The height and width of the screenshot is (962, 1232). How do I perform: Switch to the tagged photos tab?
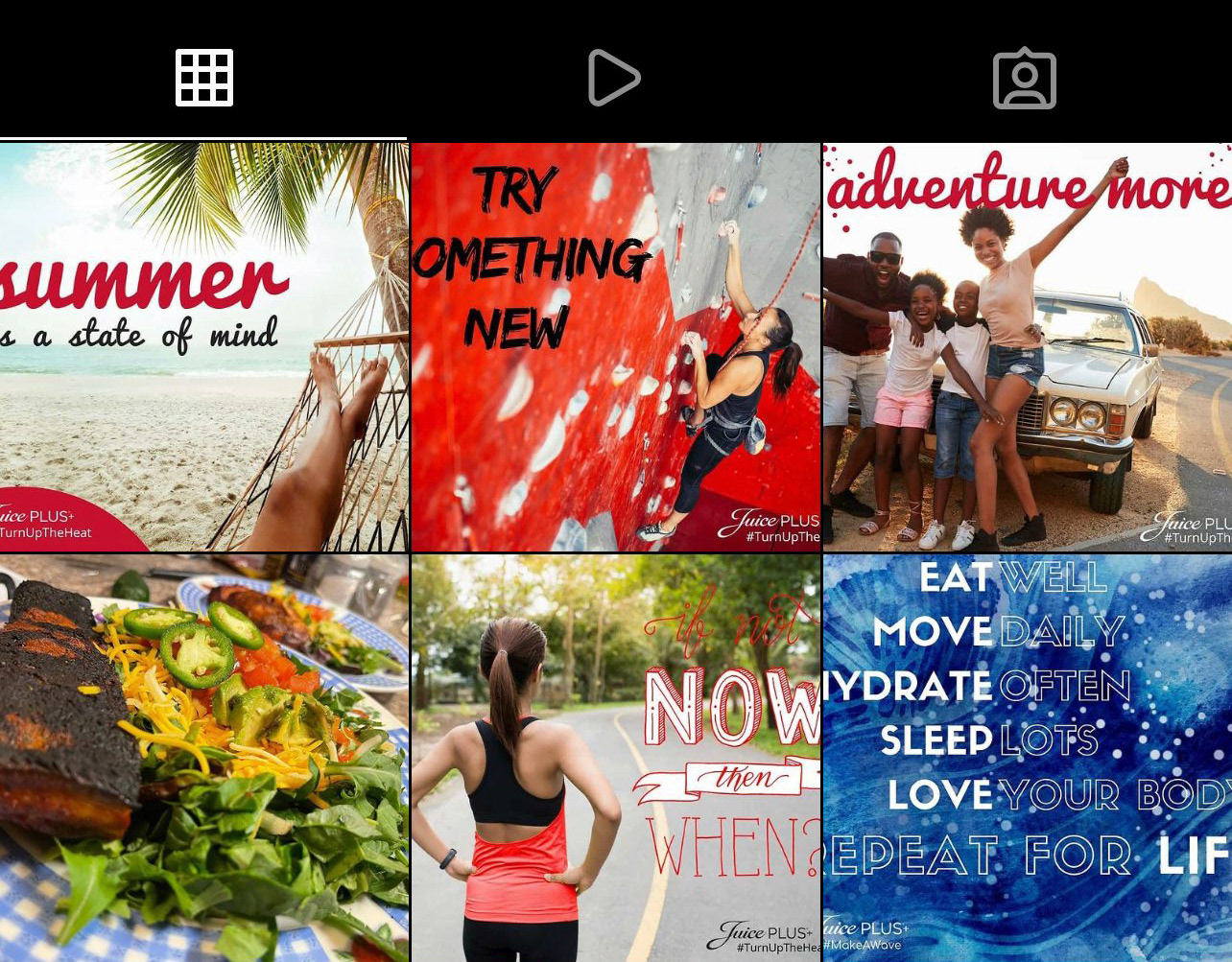tap(1024, 79)
